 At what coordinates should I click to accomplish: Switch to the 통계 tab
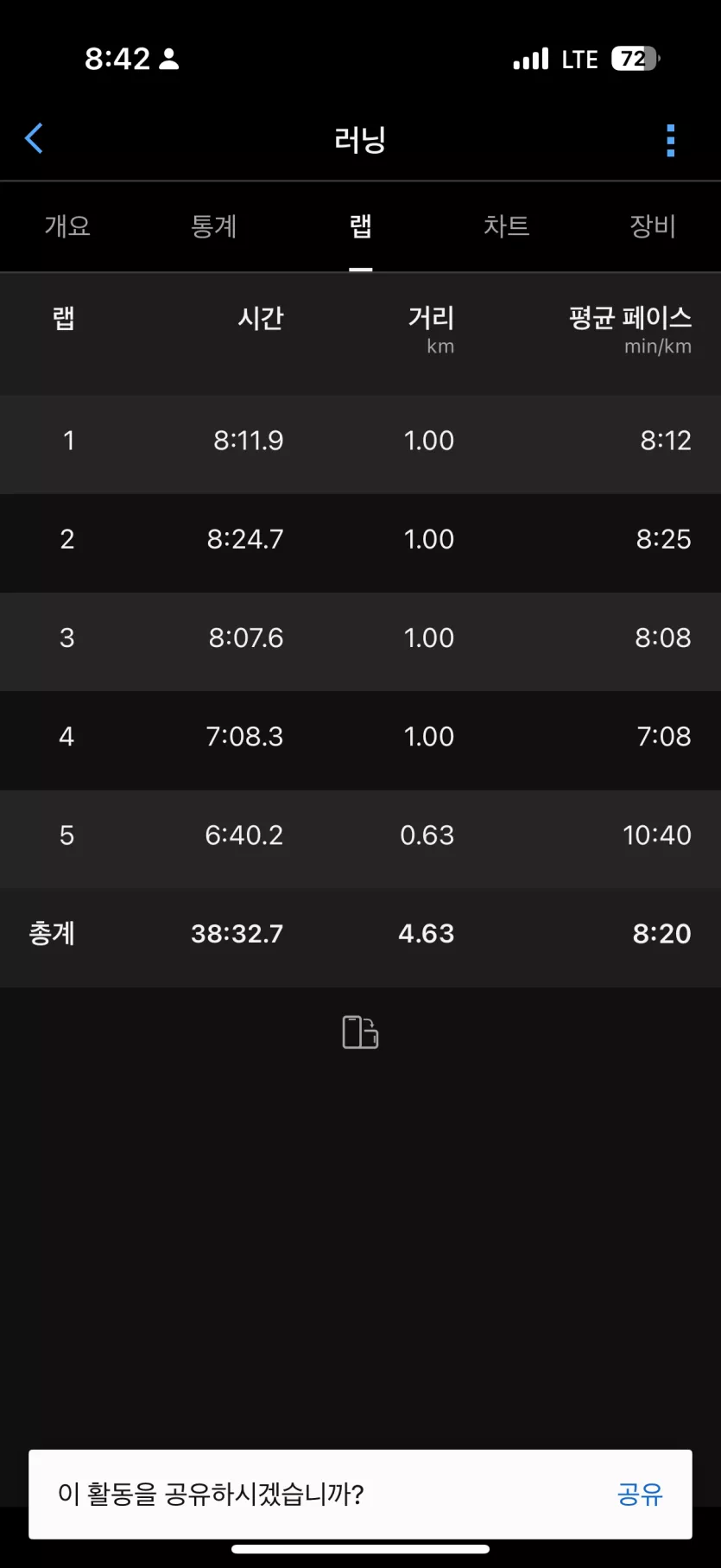tap(213, 226)
